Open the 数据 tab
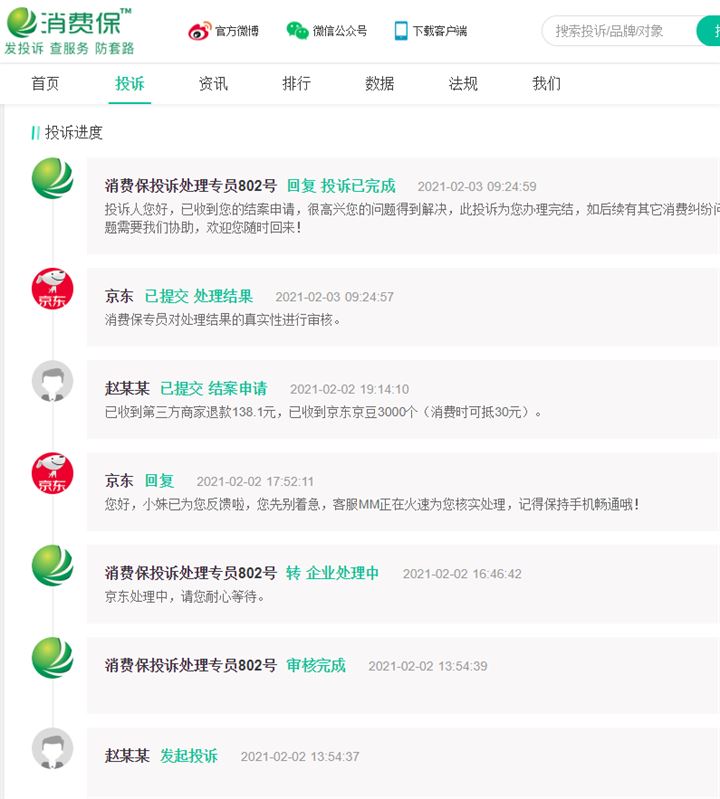Viewport: 720px width, 799px height. pyautogui.click(x=379, y=84)
